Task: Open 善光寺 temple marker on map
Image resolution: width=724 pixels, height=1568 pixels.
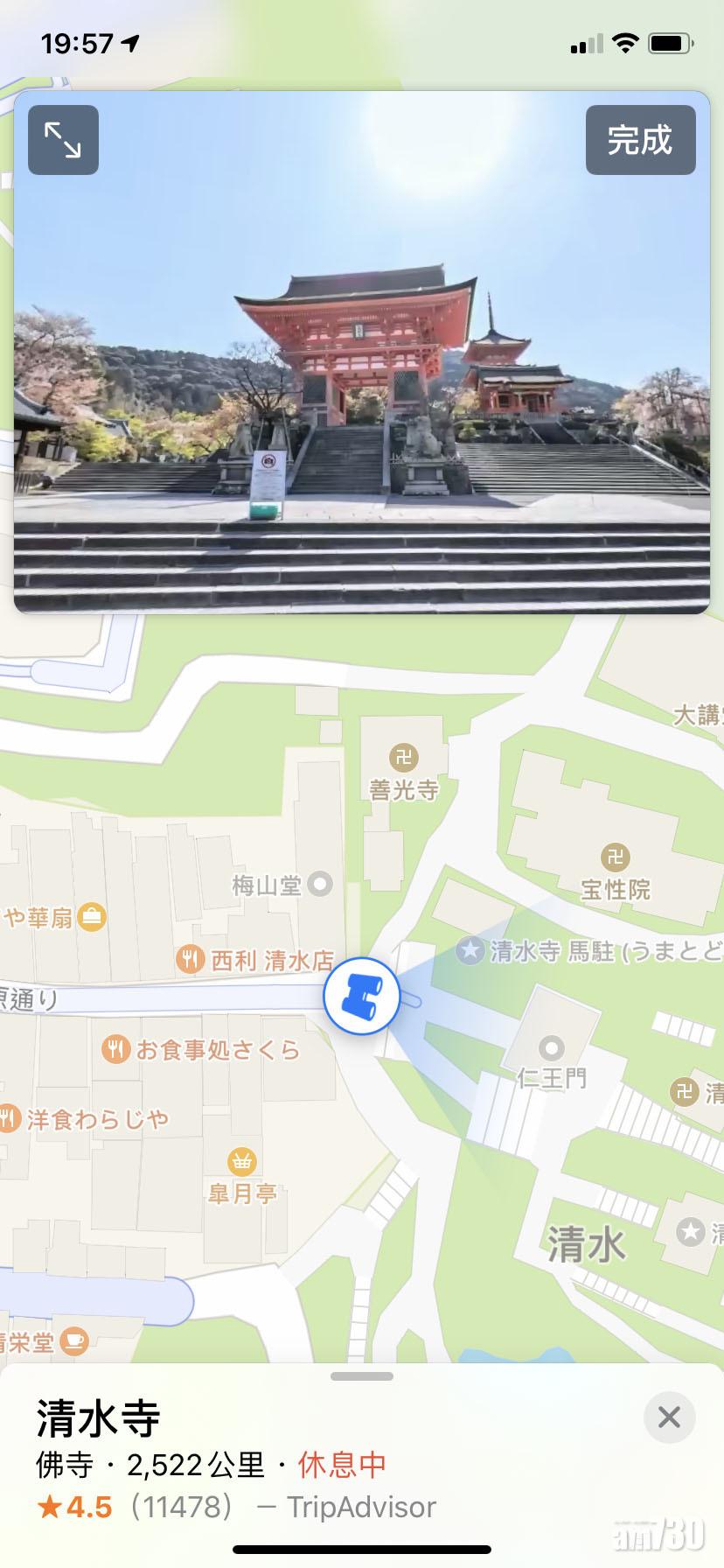Action: pos(404,757)
